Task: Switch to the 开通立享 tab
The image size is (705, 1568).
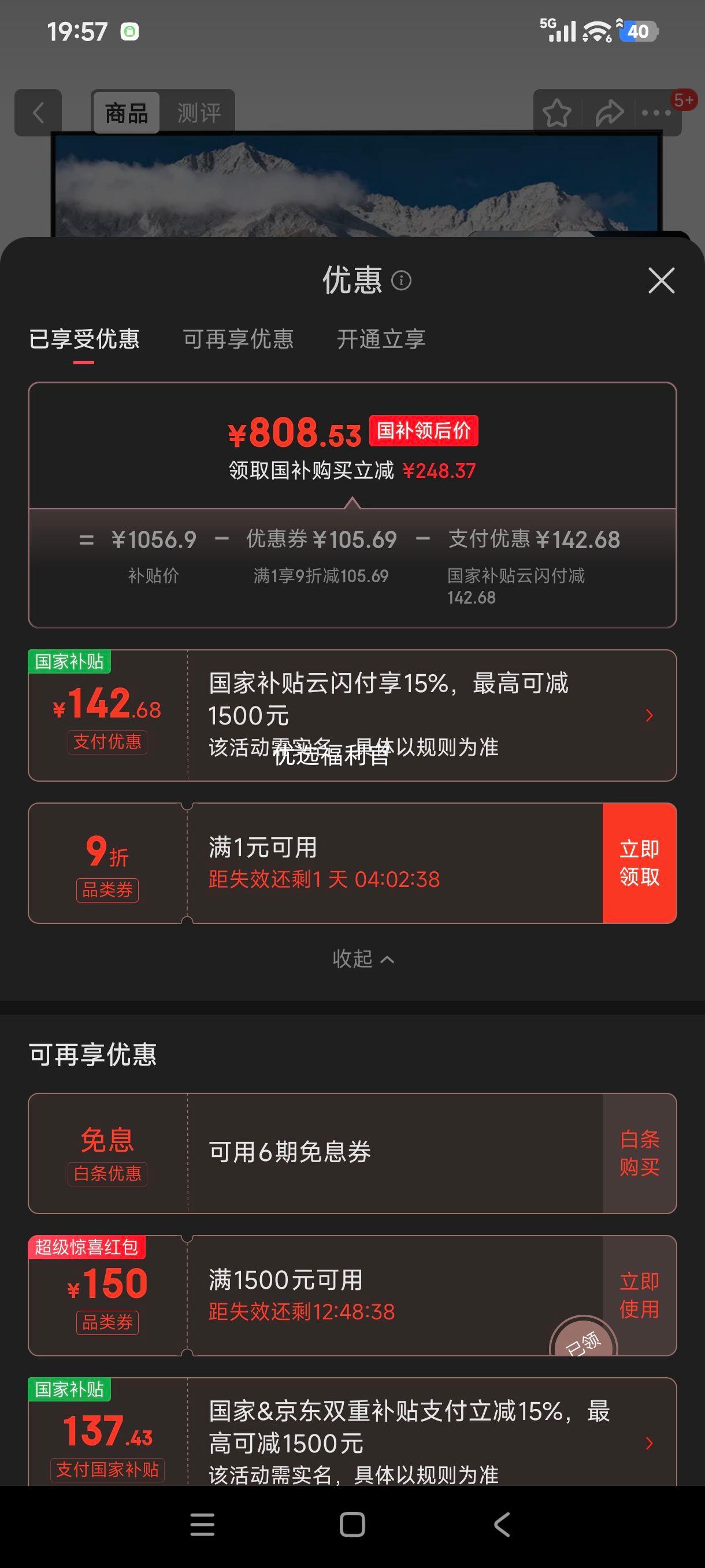Action: [382, 339]
